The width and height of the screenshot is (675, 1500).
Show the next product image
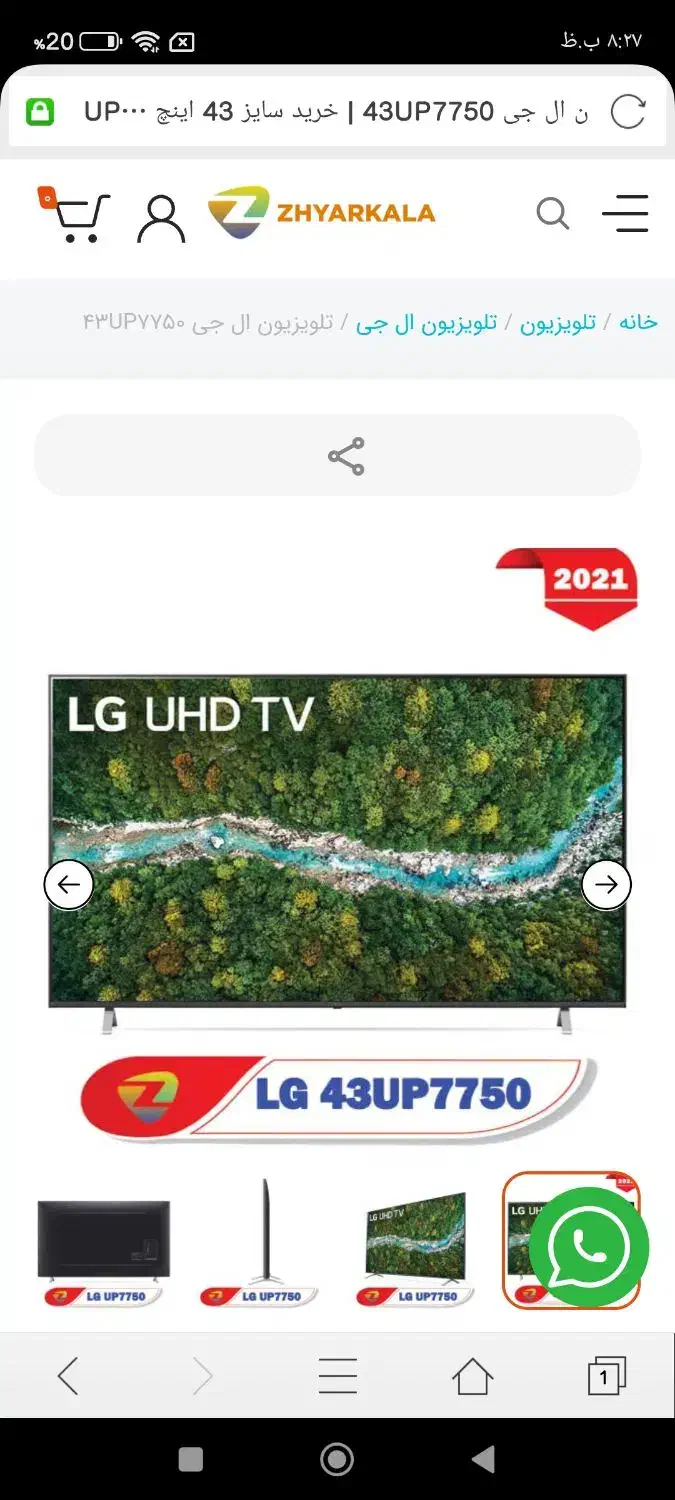[606, 884]
